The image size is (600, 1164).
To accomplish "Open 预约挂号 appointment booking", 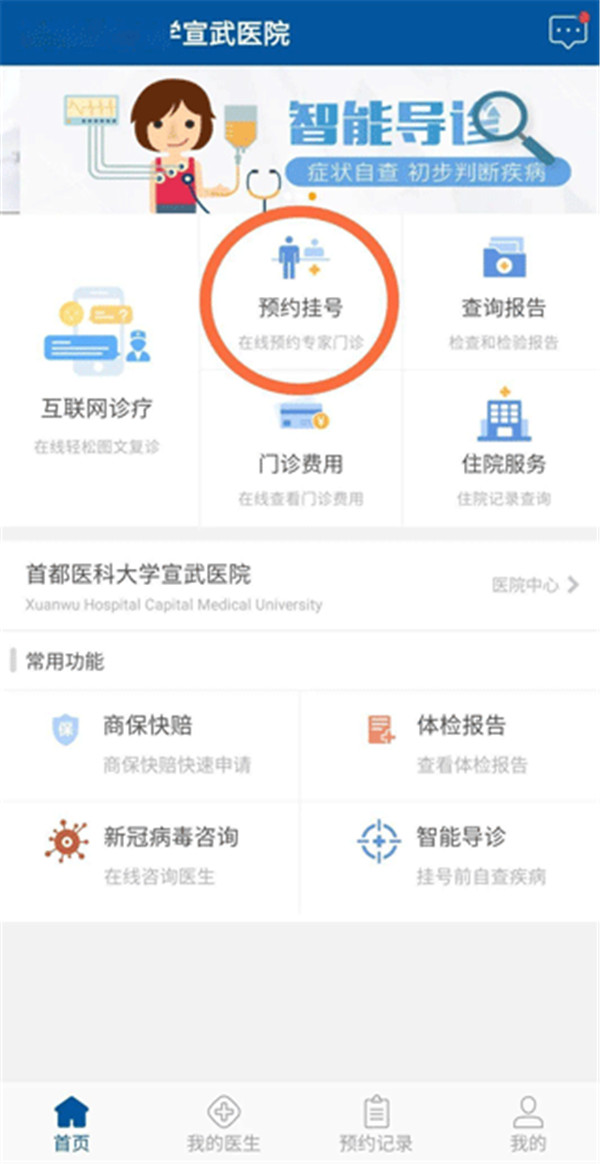I will click(300, 290).
